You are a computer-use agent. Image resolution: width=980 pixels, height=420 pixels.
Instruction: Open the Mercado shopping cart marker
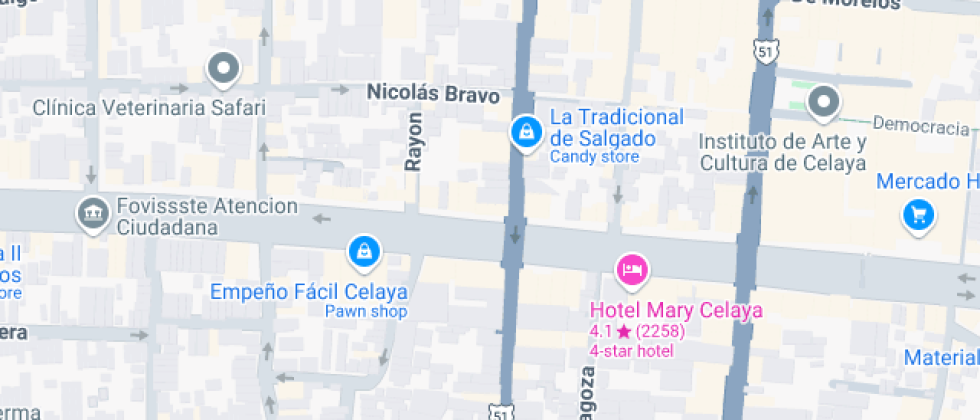pos(918,214)
